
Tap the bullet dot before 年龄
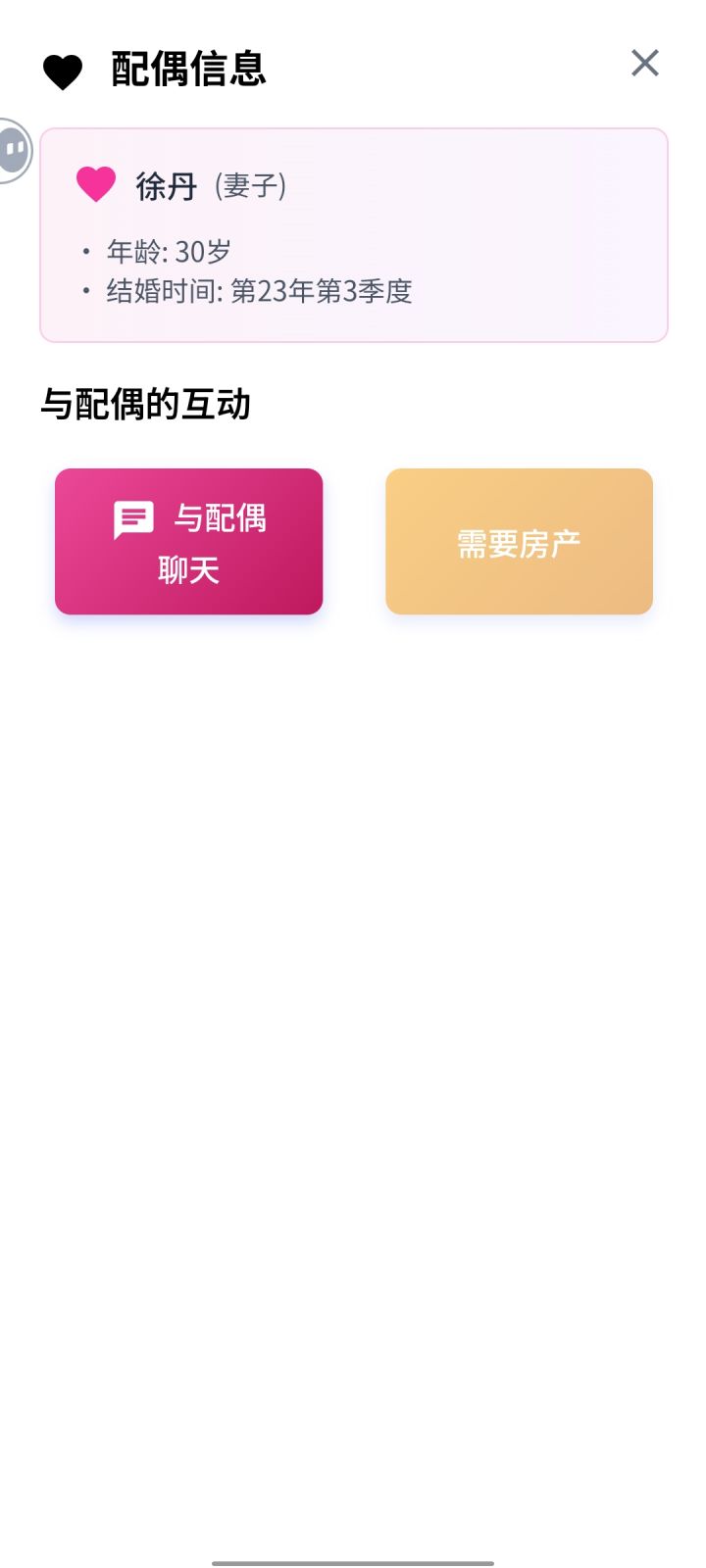tap(86, 251)
